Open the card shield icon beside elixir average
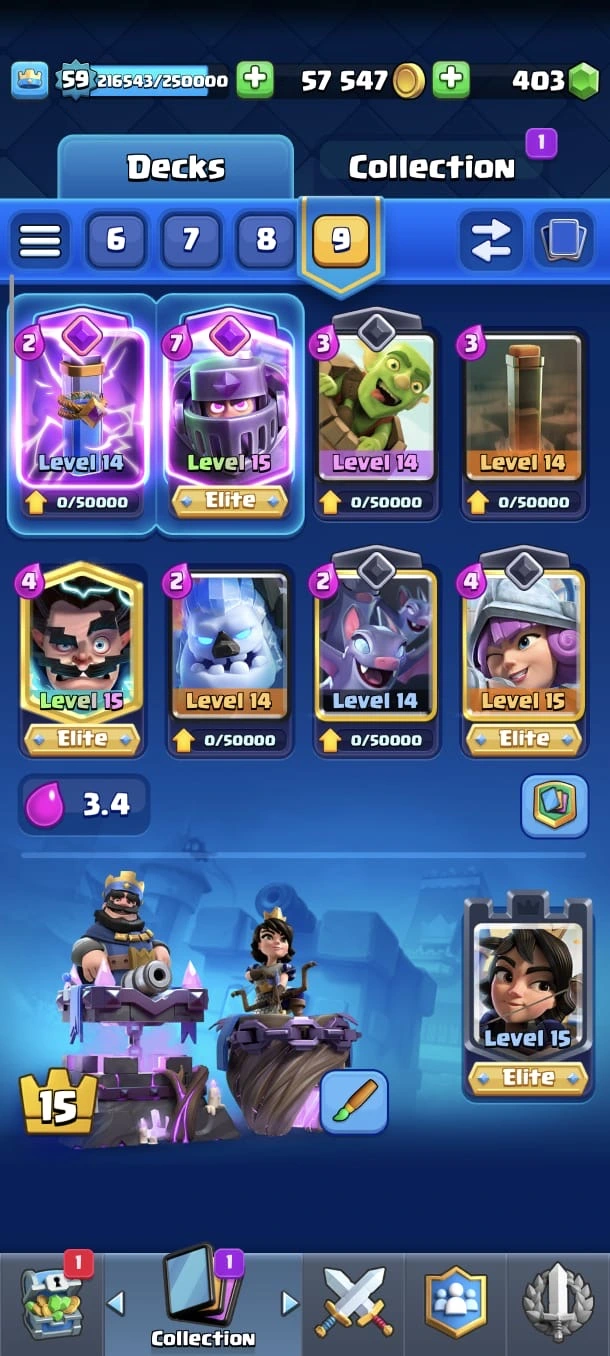Viewport: 610px width, 1356px height. 554,805
